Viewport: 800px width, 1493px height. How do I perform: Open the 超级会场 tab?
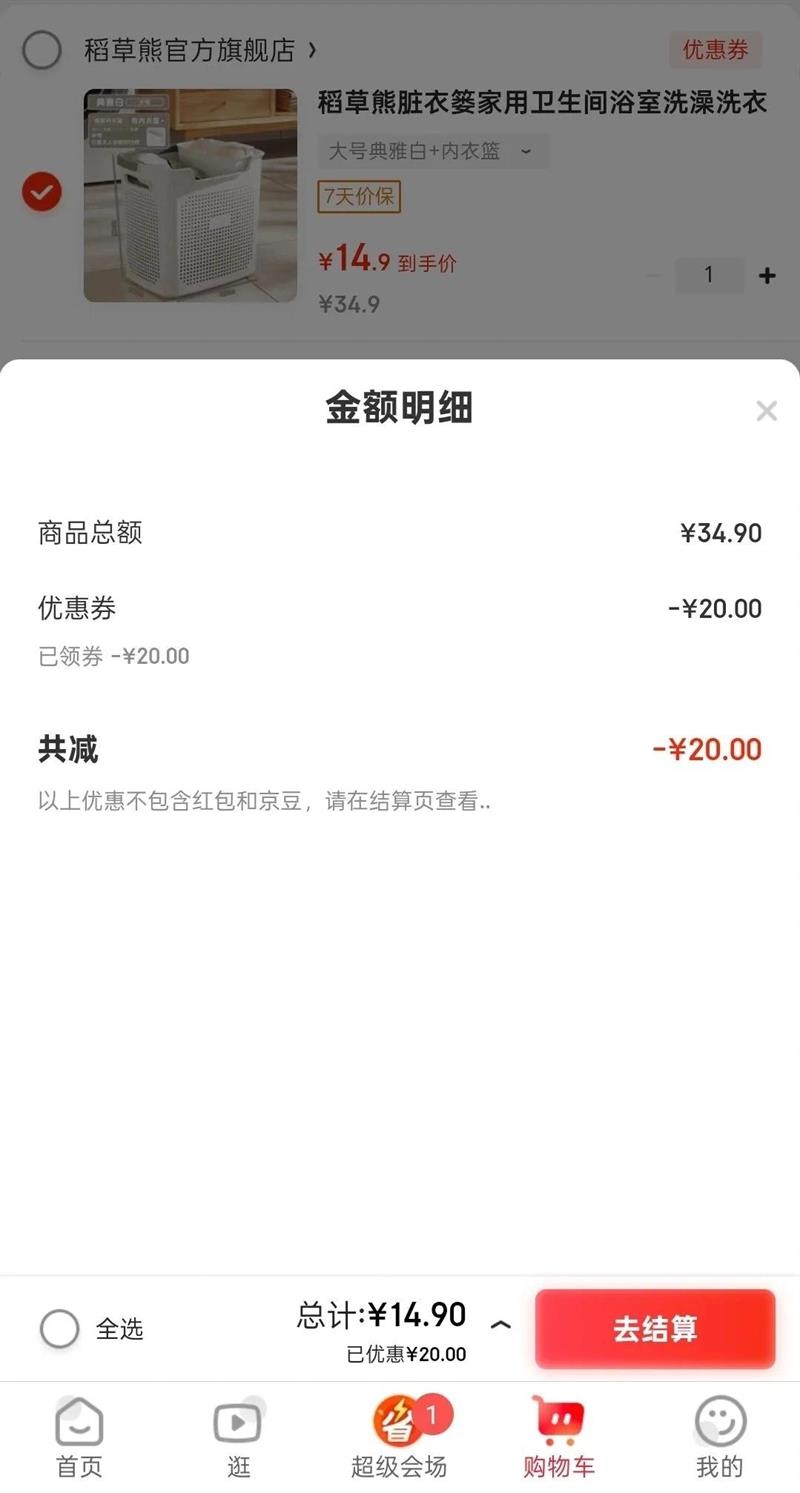(399, 1437)
